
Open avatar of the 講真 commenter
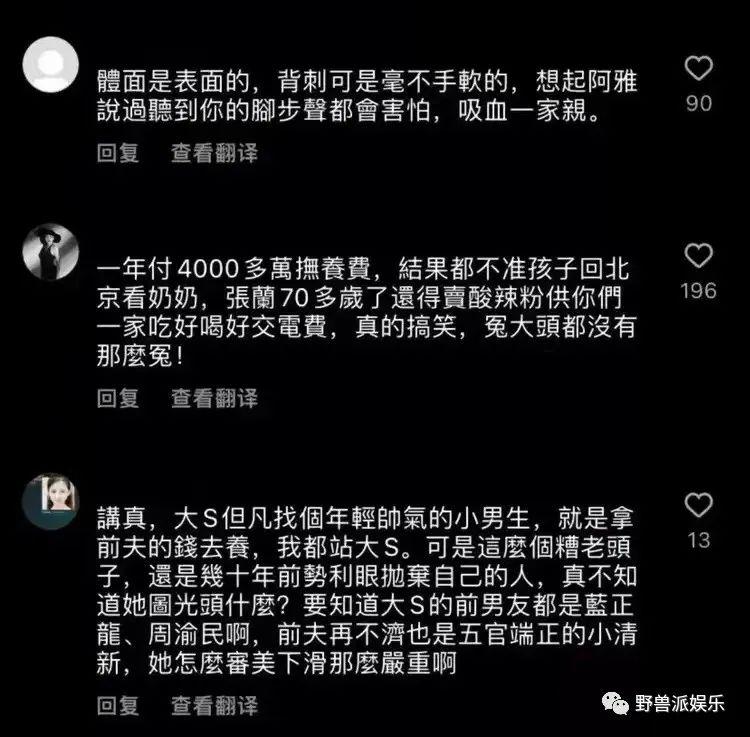point(50,499)
